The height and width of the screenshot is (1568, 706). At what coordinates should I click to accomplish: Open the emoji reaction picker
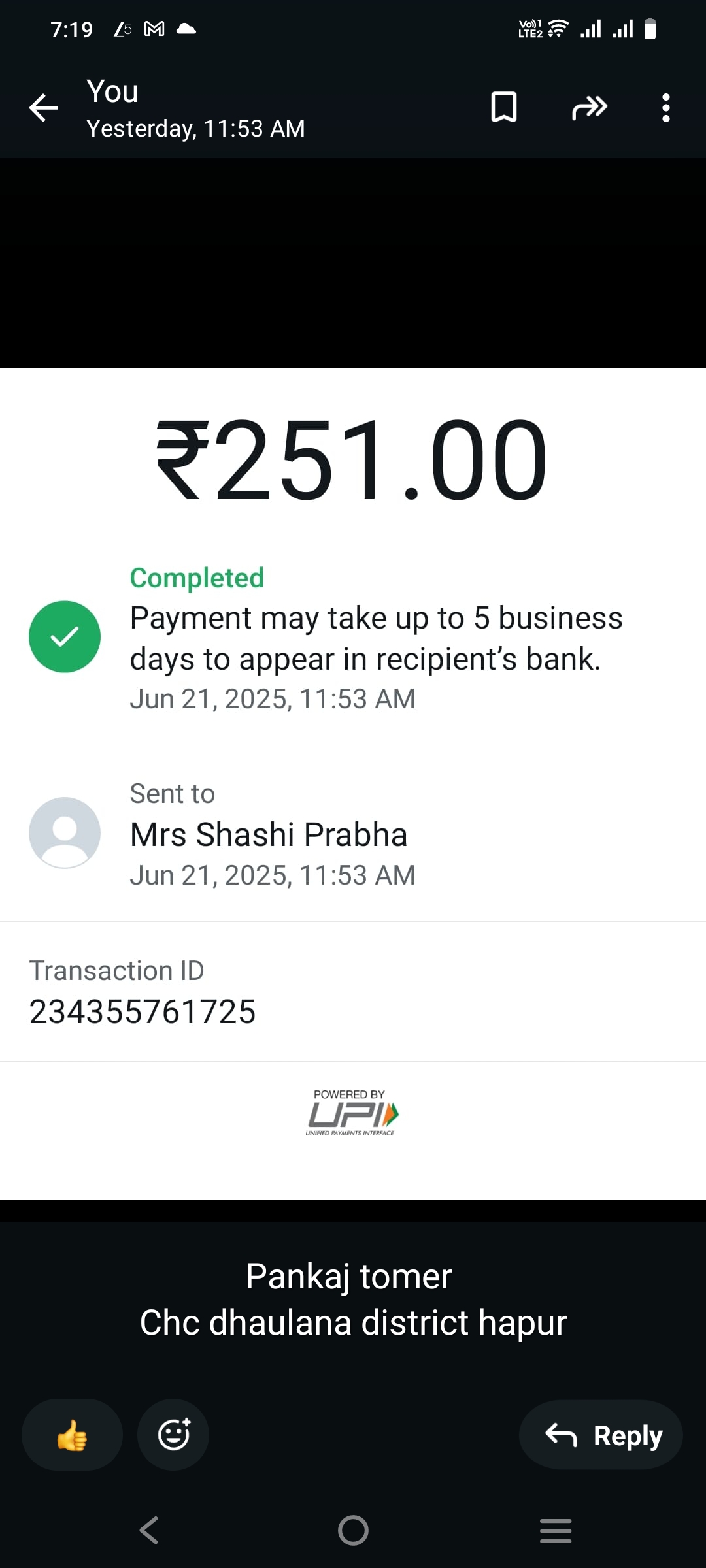coord(173,1435)
